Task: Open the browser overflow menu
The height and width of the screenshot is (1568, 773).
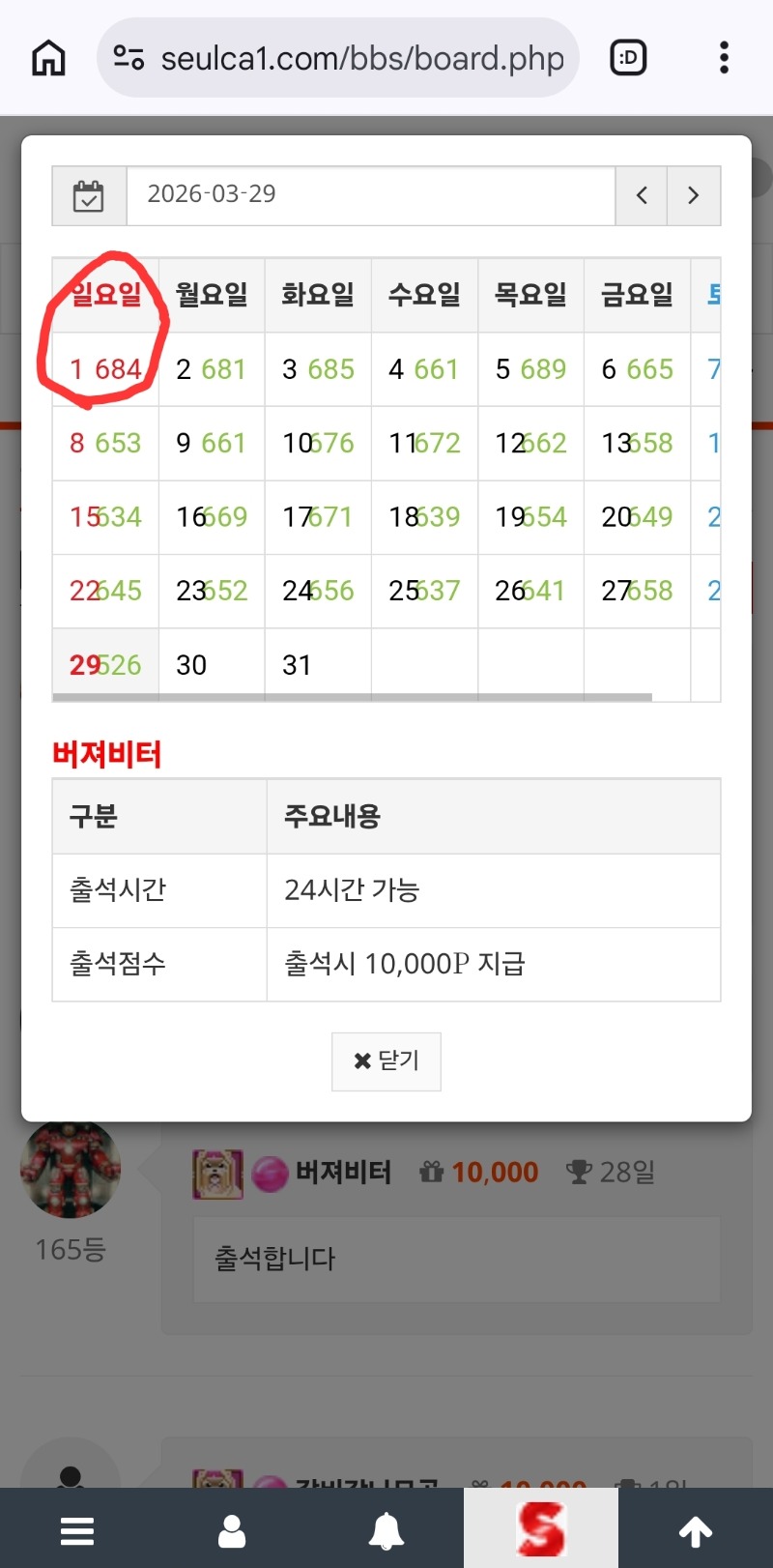Action: click(x=724, y=58)
